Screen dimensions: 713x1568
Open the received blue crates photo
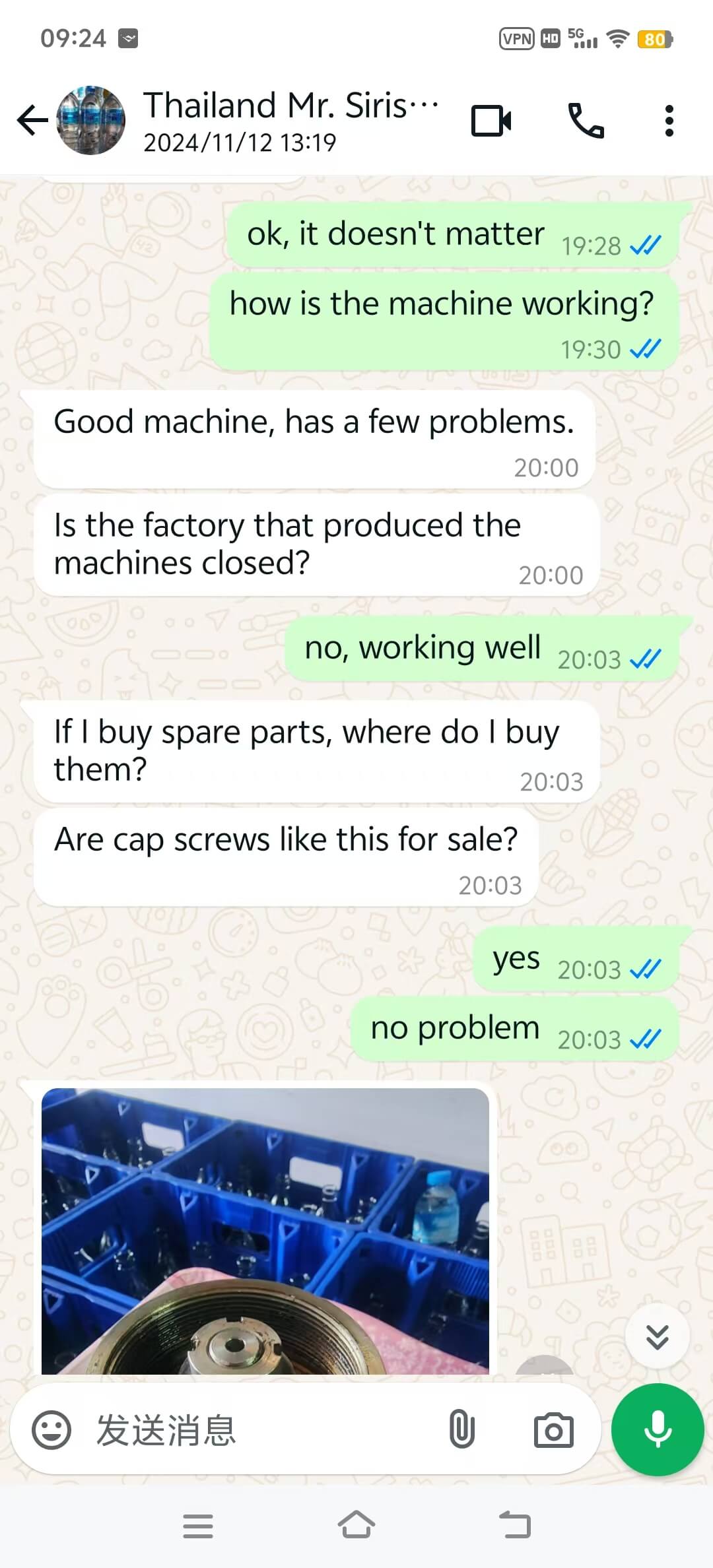coord(265,1230)
